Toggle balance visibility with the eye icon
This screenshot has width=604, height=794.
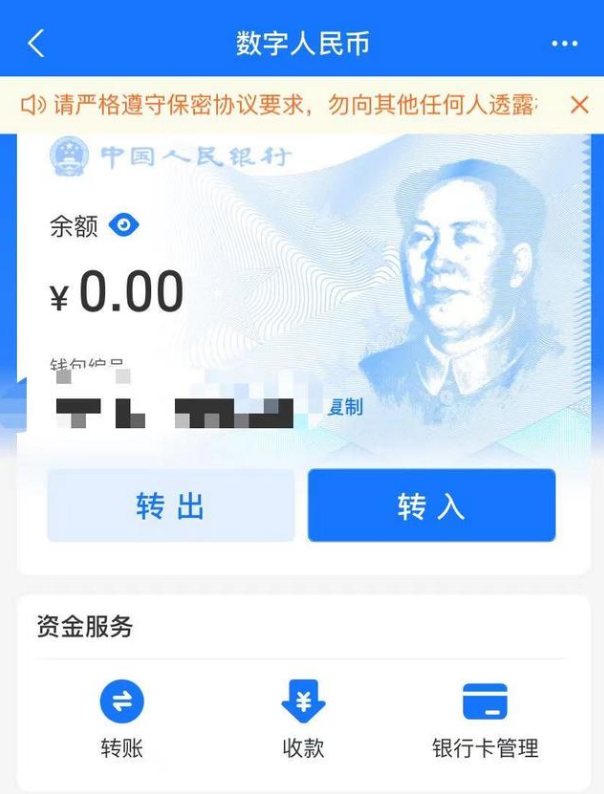point(124,225)
